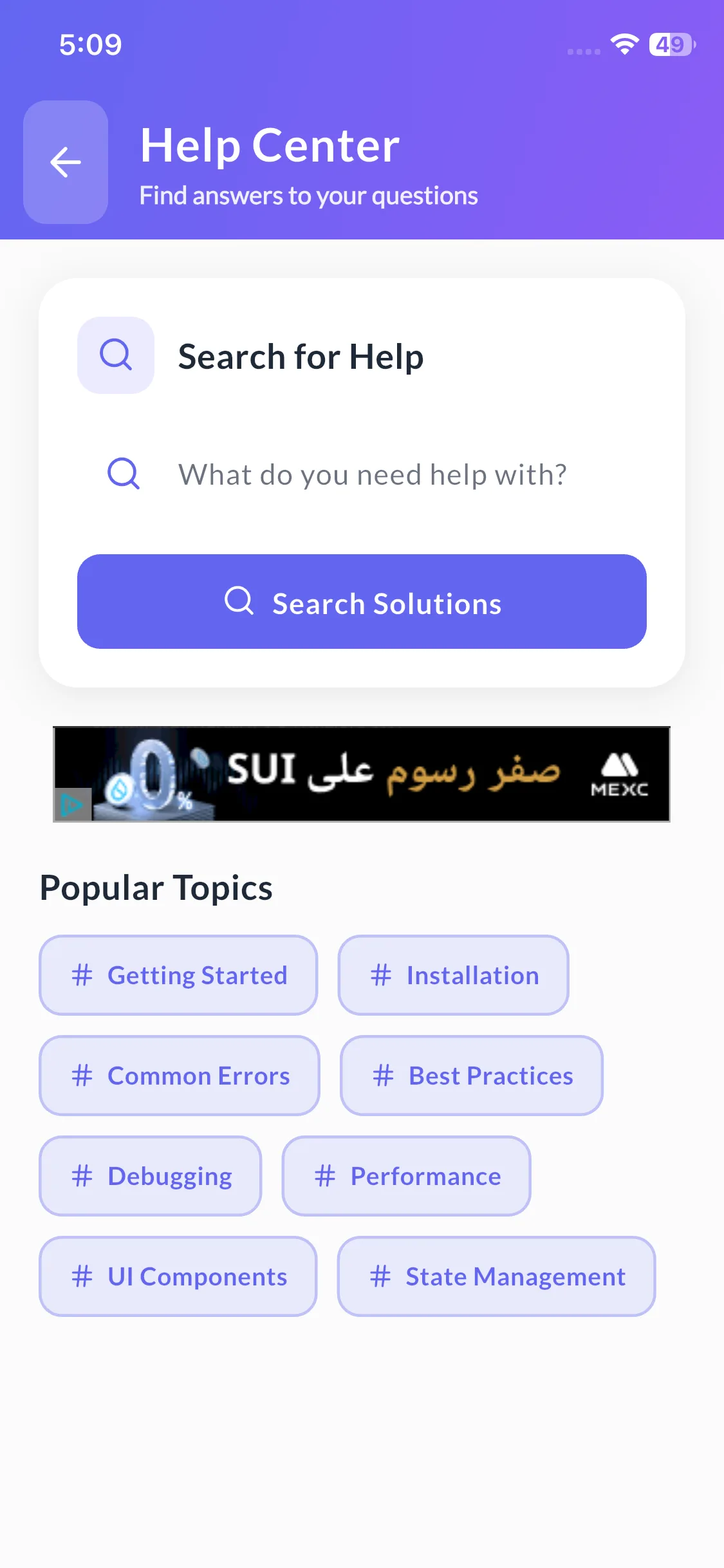
Task: Open the Best Practices topic chip
Action: pos(472,1076)
